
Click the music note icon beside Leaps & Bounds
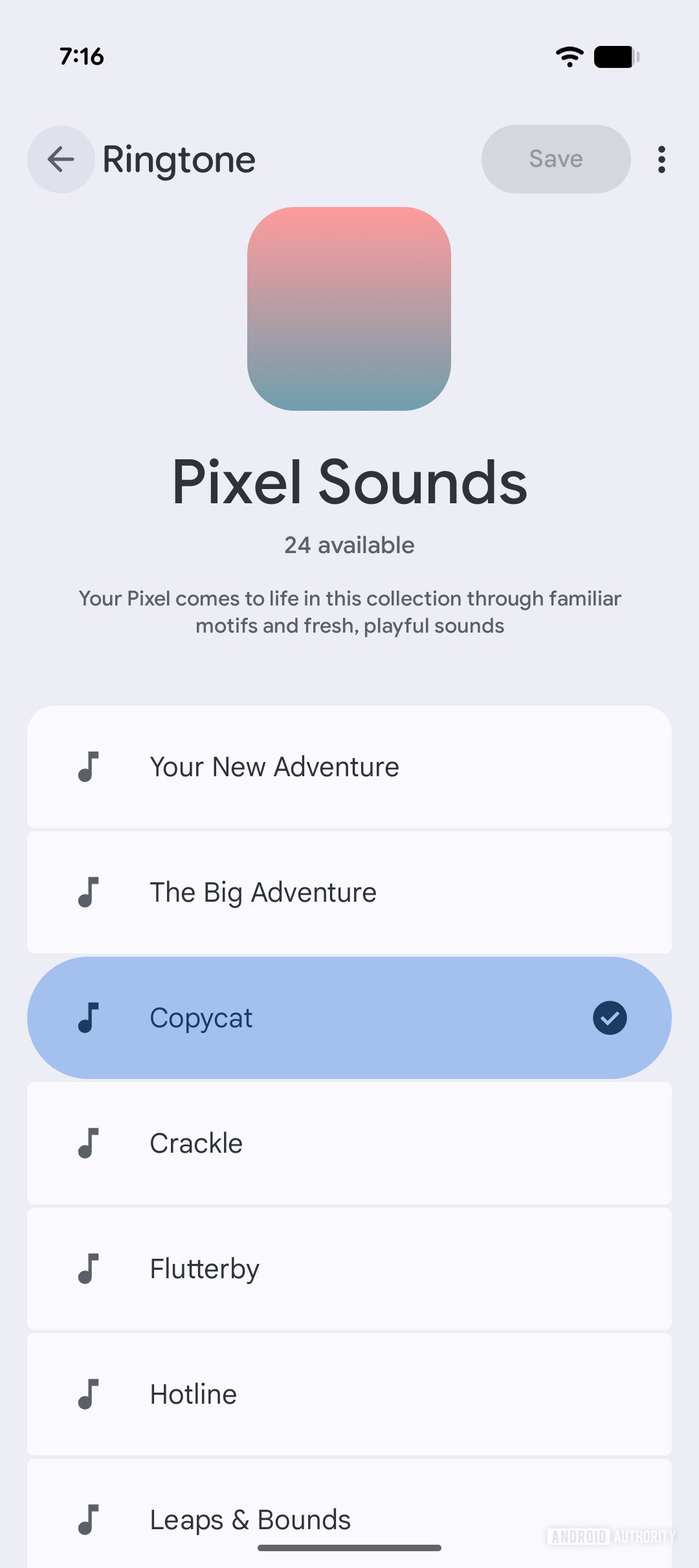89,1519
